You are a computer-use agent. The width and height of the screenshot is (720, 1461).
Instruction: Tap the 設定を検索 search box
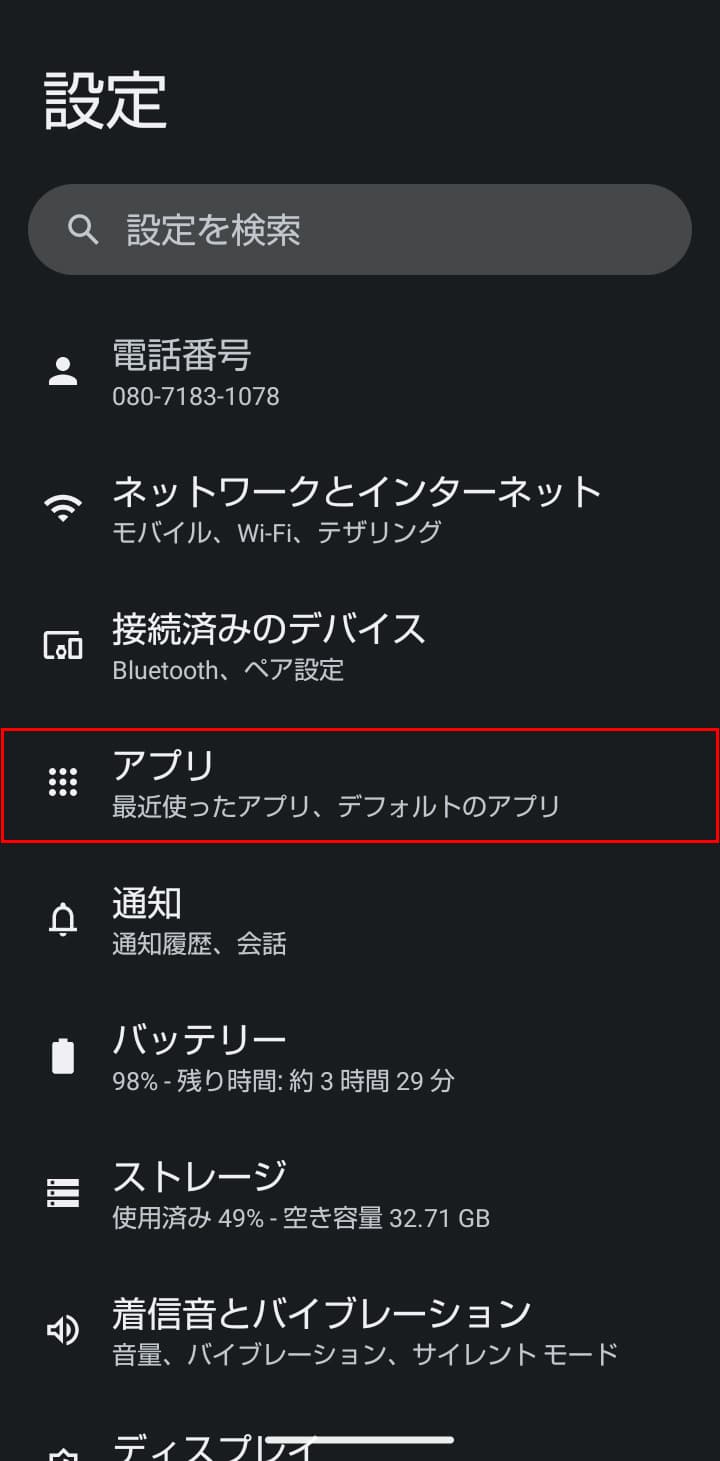(360, 230)
